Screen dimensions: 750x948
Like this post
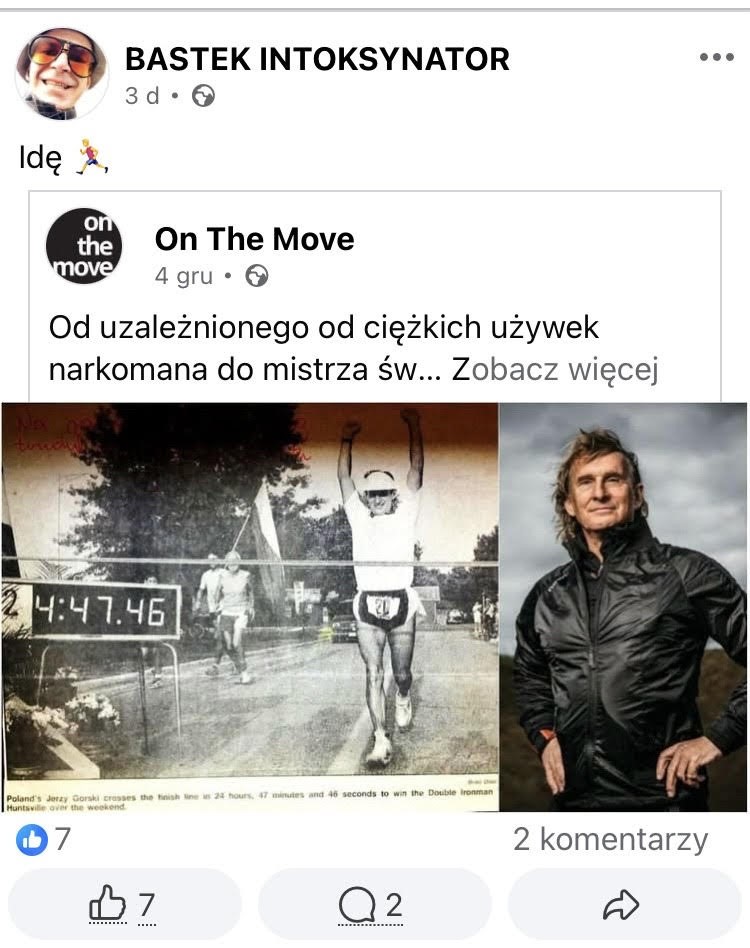point(124,905)
